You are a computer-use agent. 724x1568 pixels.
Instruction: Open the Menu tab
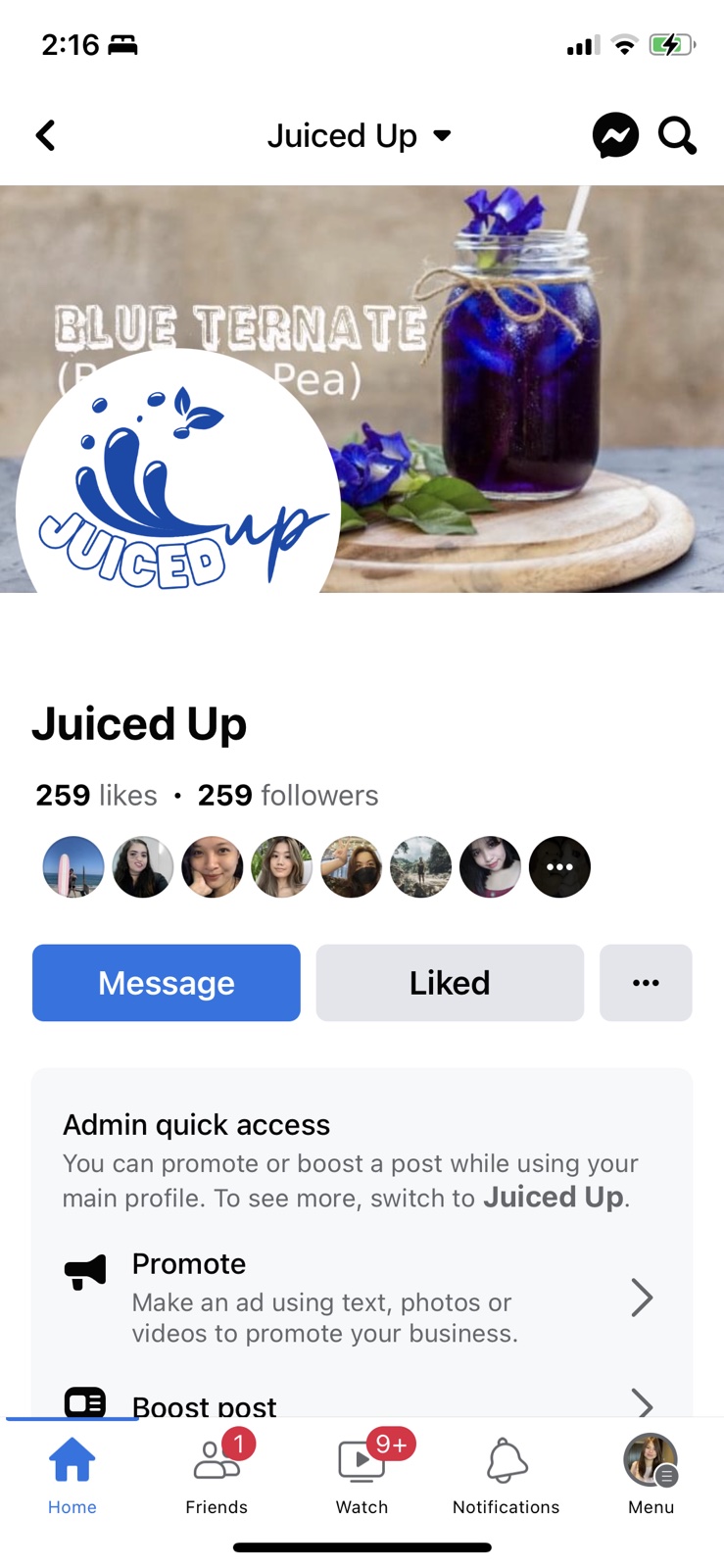tap(651, 1475)
